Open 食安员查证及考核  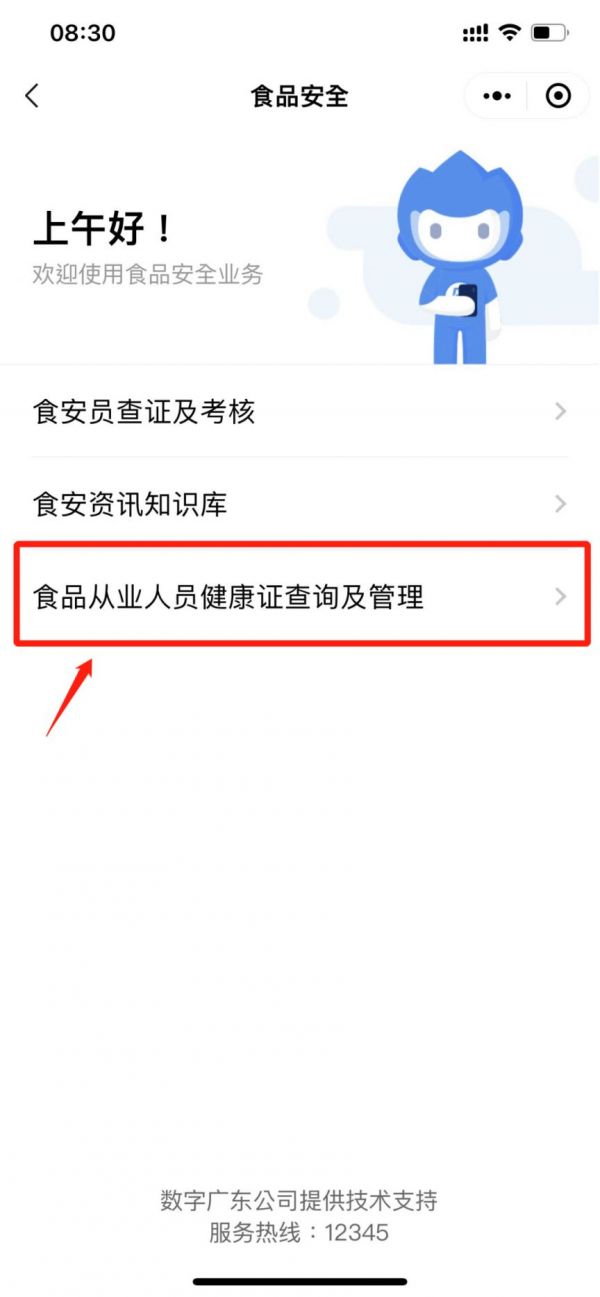[300, 411]
